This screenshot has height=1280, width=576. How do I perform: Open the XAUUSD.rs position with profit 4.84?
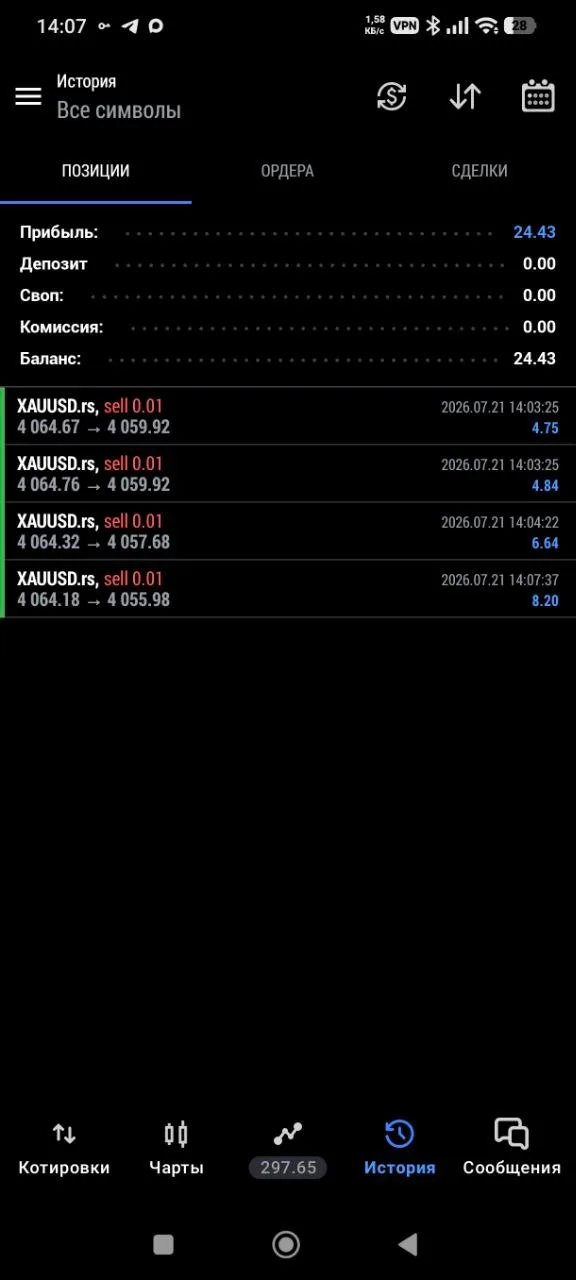(x=288, y=474)
